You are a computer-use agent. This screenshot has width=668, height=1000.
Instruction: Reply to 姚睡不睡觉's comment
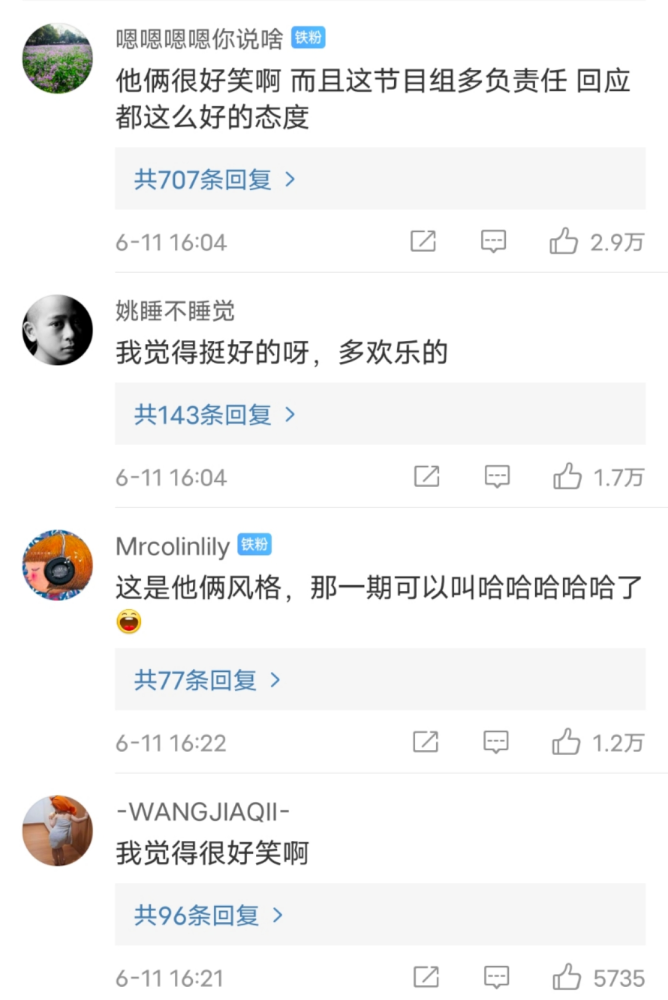[497, 477]
